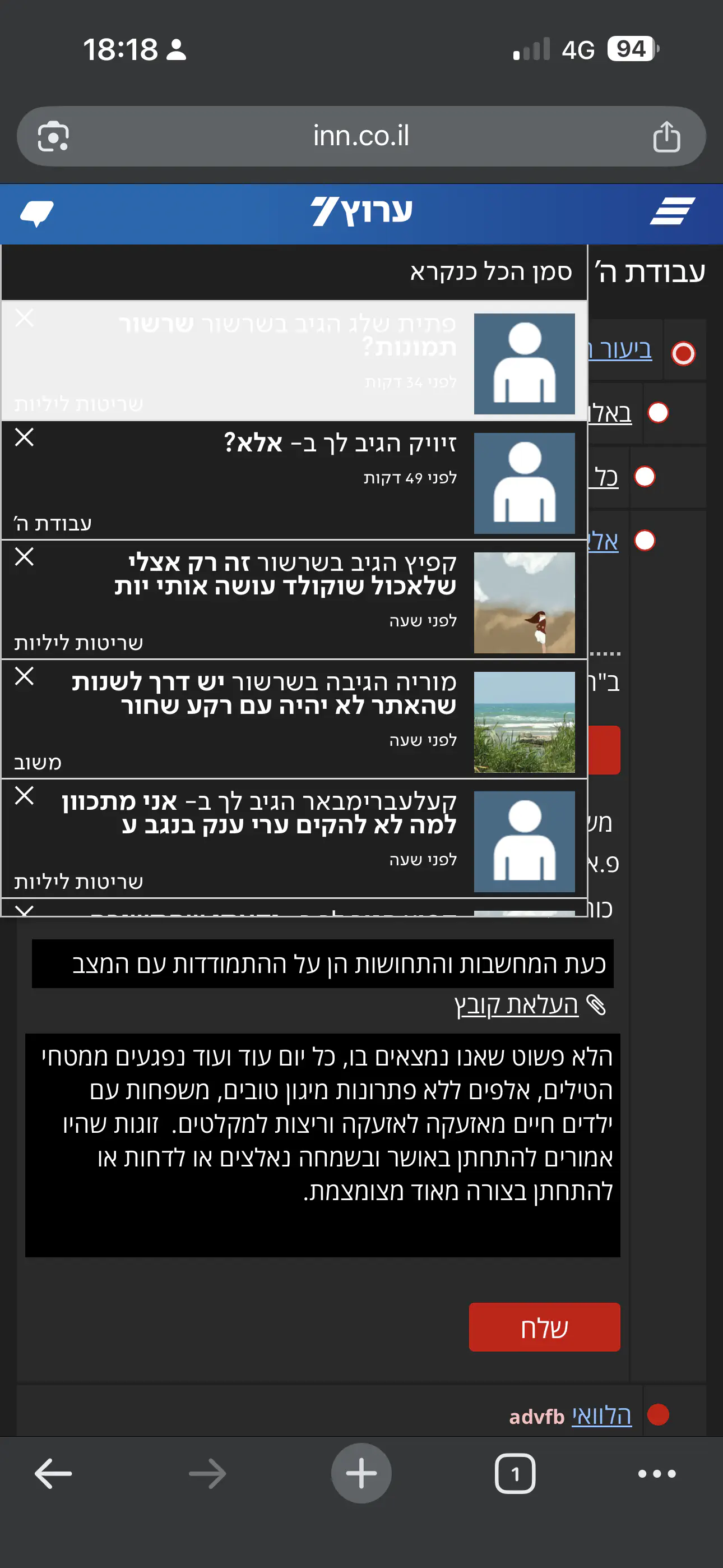
Task: Open the browser tab switcher
Action: tap(515, 1474)
